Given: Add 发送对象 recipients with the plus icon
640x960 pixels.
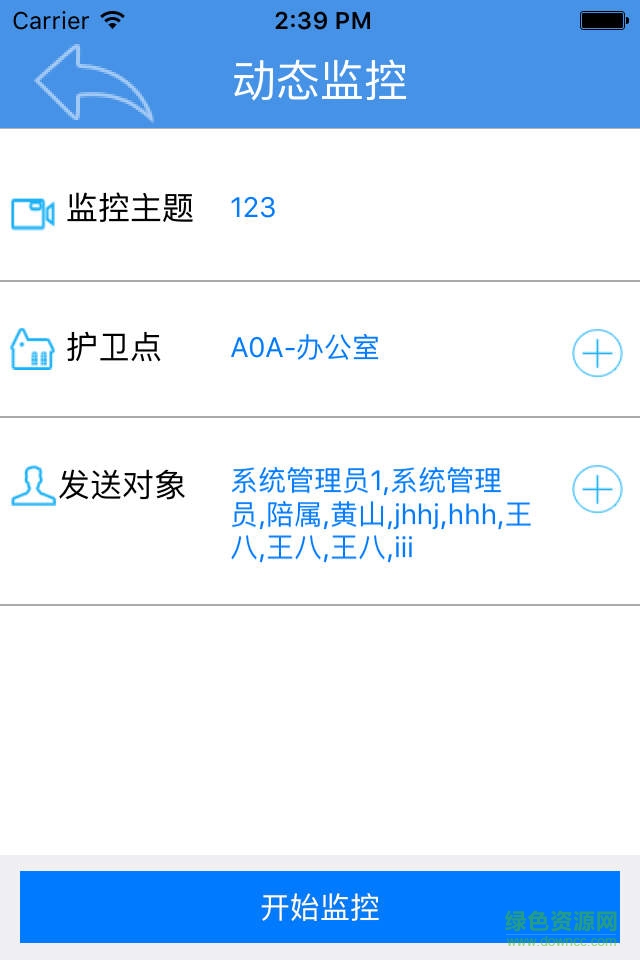Looking at the screenshot, I should 597,490.
